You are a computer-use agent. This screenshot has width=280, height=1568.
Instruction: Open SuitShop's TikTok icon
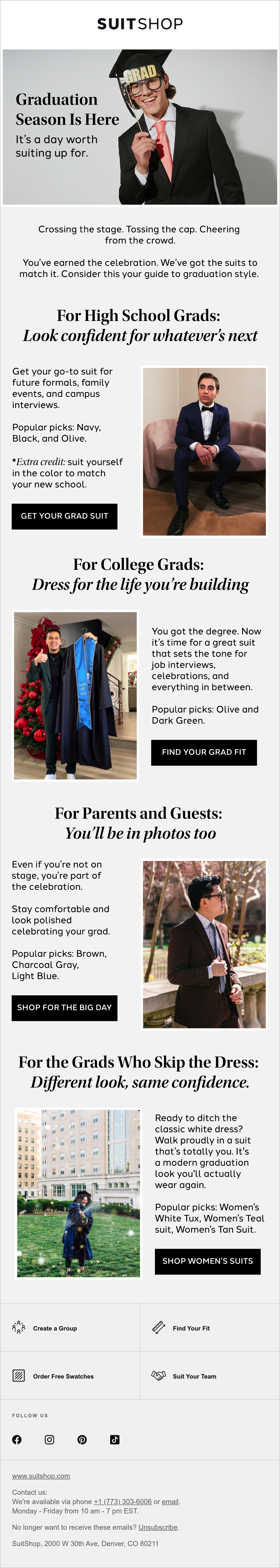(114, 1439)
